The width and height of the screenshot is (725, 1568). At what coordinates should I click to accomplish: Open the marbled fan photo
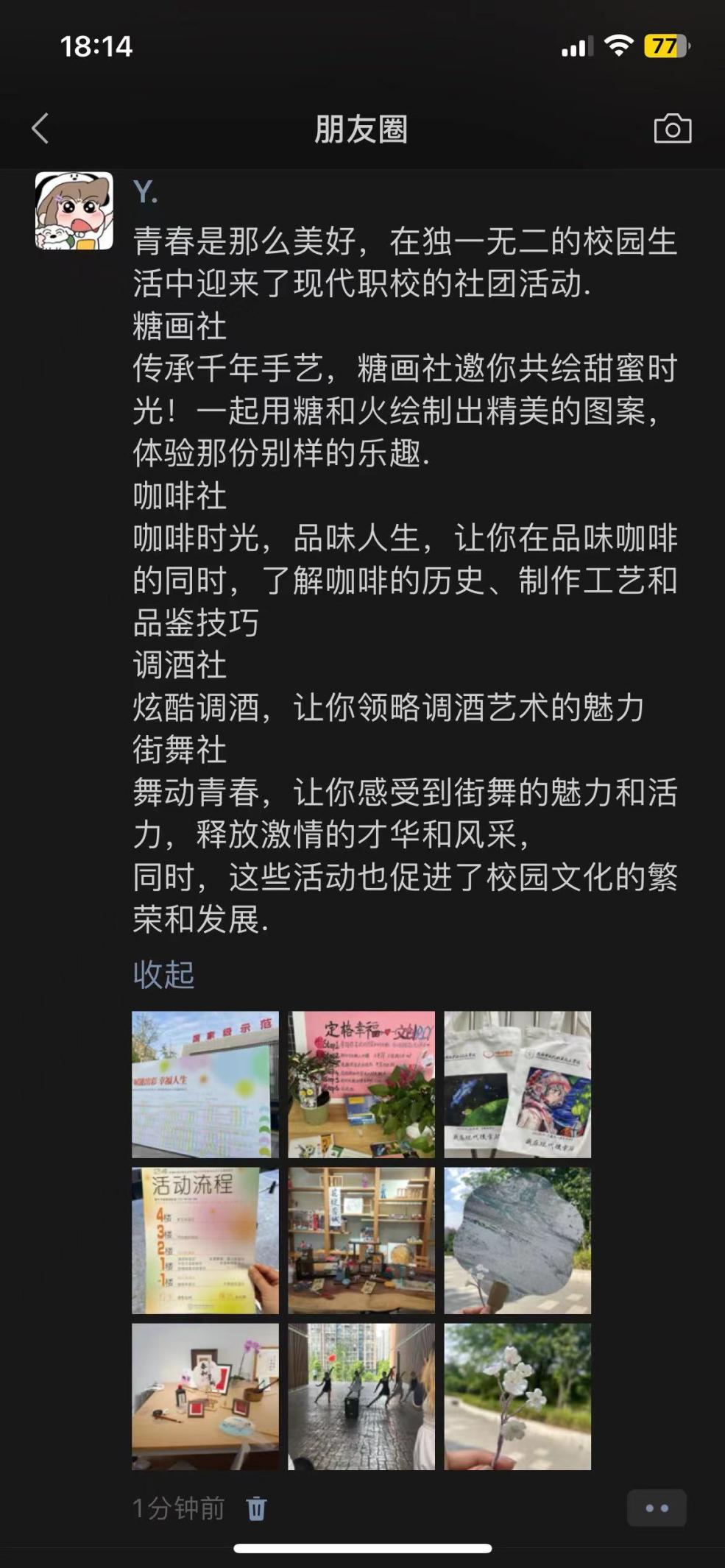[x=517, y=1241]
